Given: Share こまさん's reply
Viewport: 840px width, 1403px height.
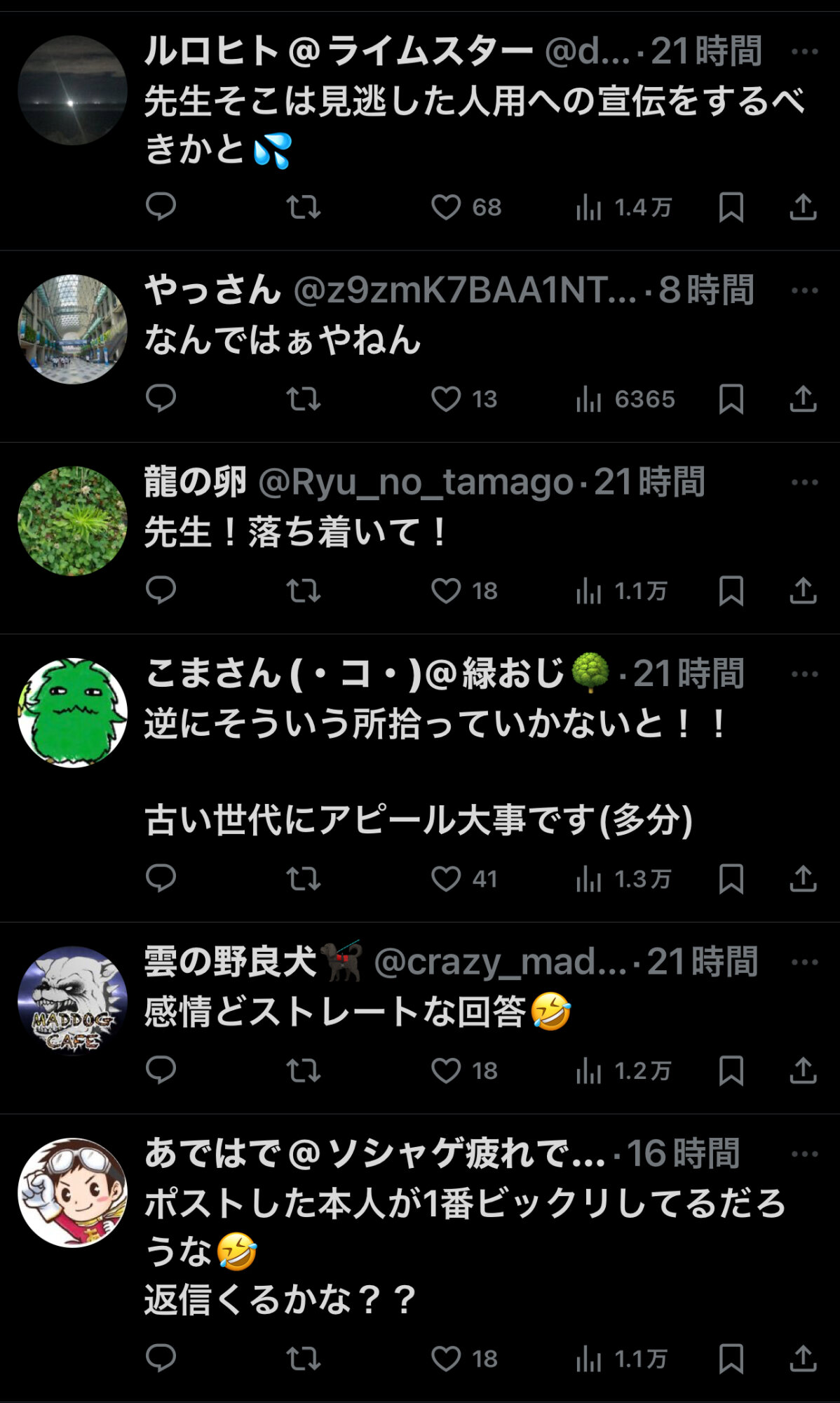Looking at the screenshot, I should pyautogui.click(x=803, y=879).
